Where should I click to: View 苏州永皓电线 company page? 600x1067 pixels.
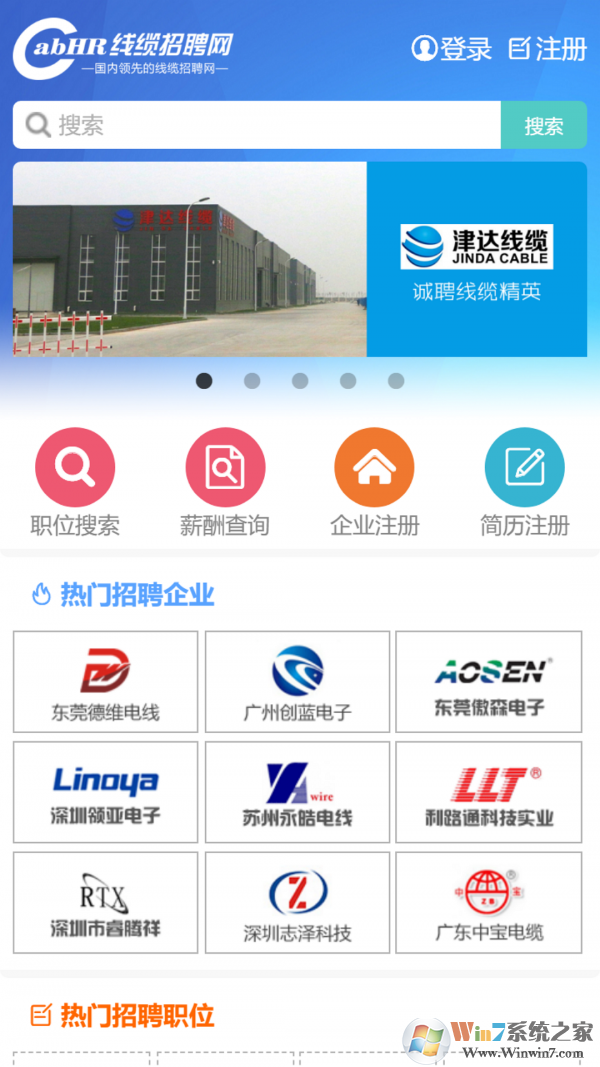tap(298, 792)
